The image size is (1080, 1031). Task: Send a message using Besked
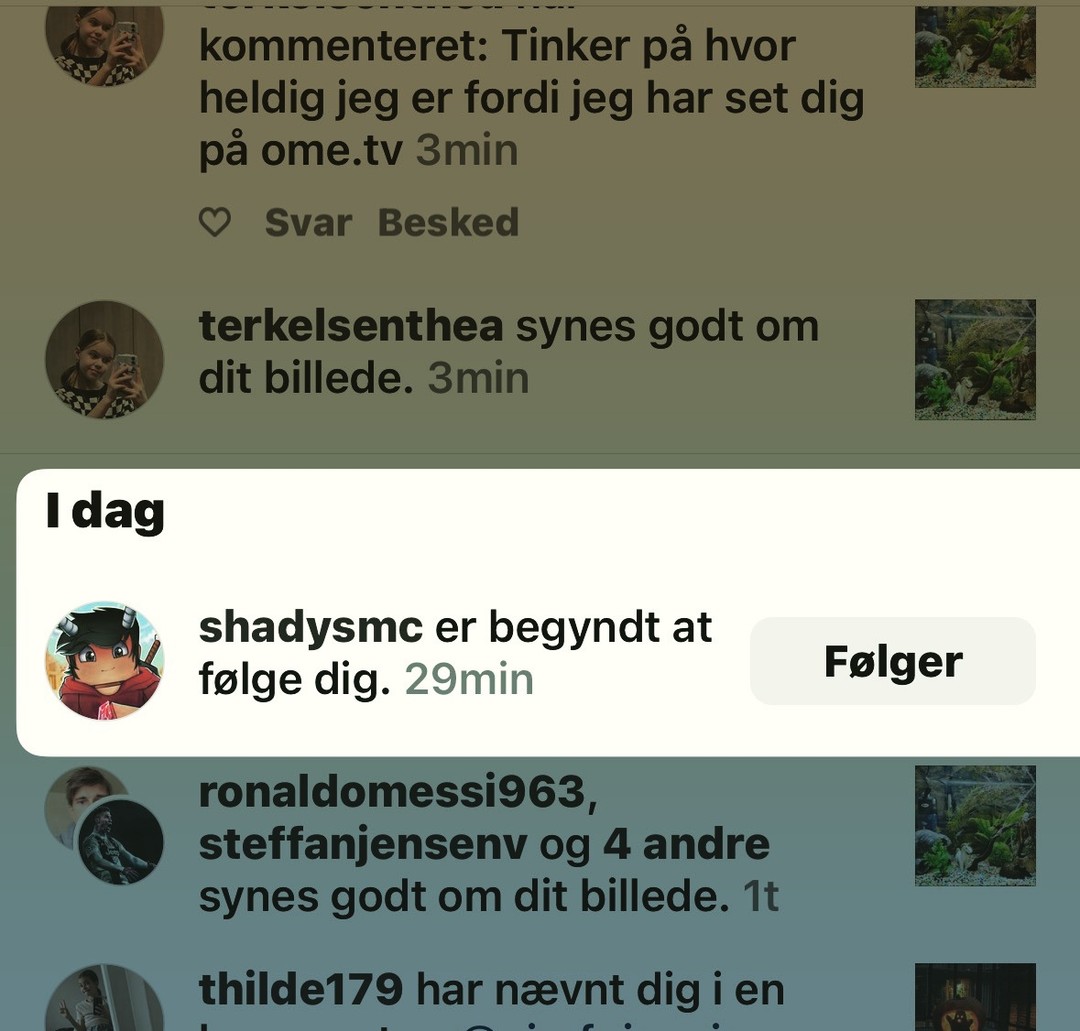(x=448, y=222)
